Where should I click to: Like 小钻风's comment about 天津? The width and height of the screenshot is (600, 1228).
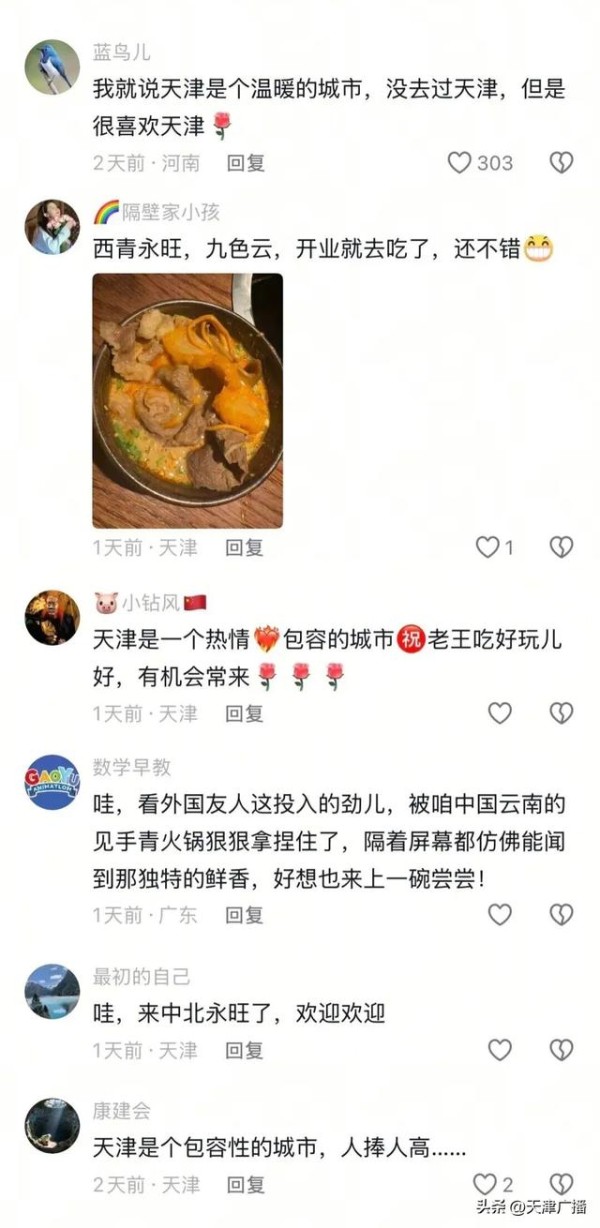pos(499,713)
